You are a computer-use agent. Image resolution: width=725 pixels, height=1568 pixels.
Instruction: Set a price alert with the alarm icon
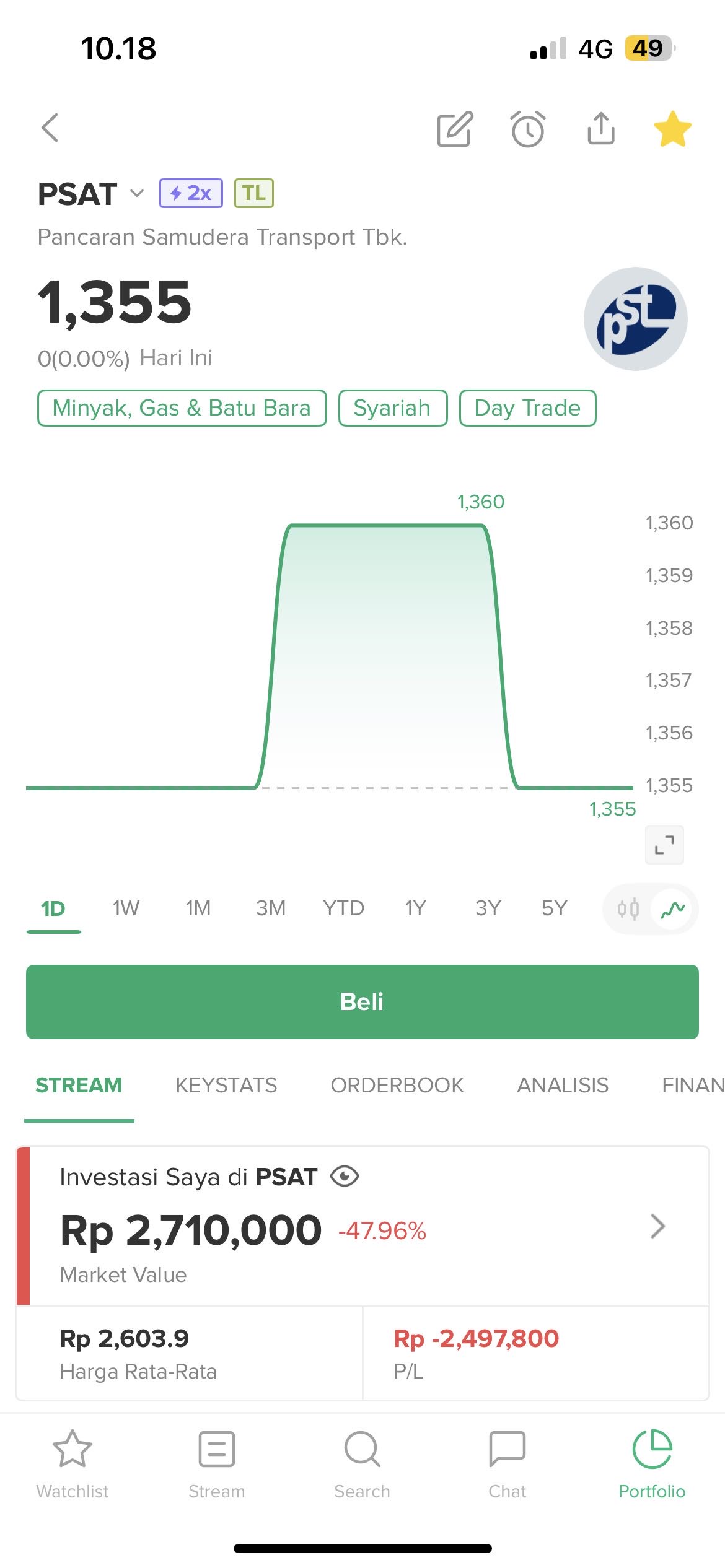(x=528, y=129)
